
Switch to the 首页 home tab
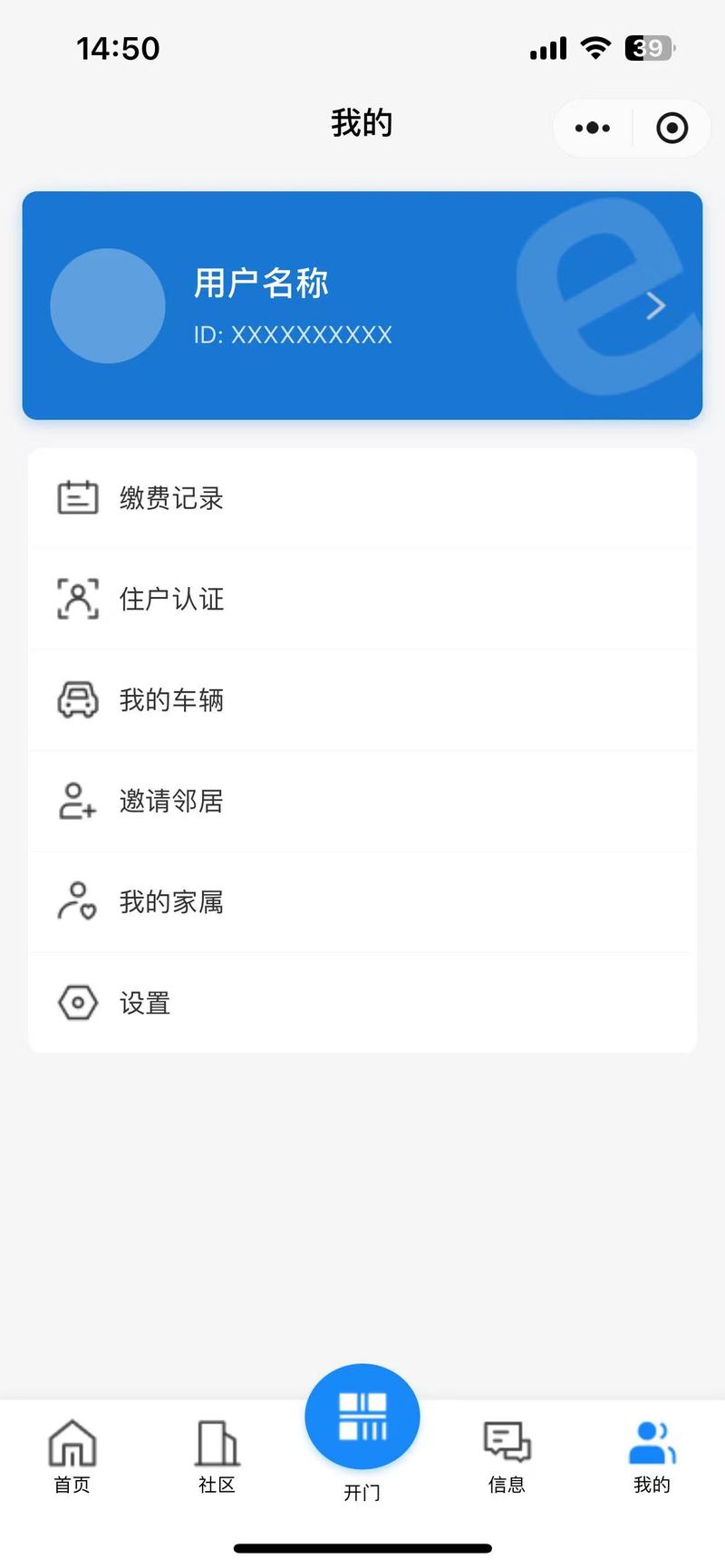pos(72,1456)
